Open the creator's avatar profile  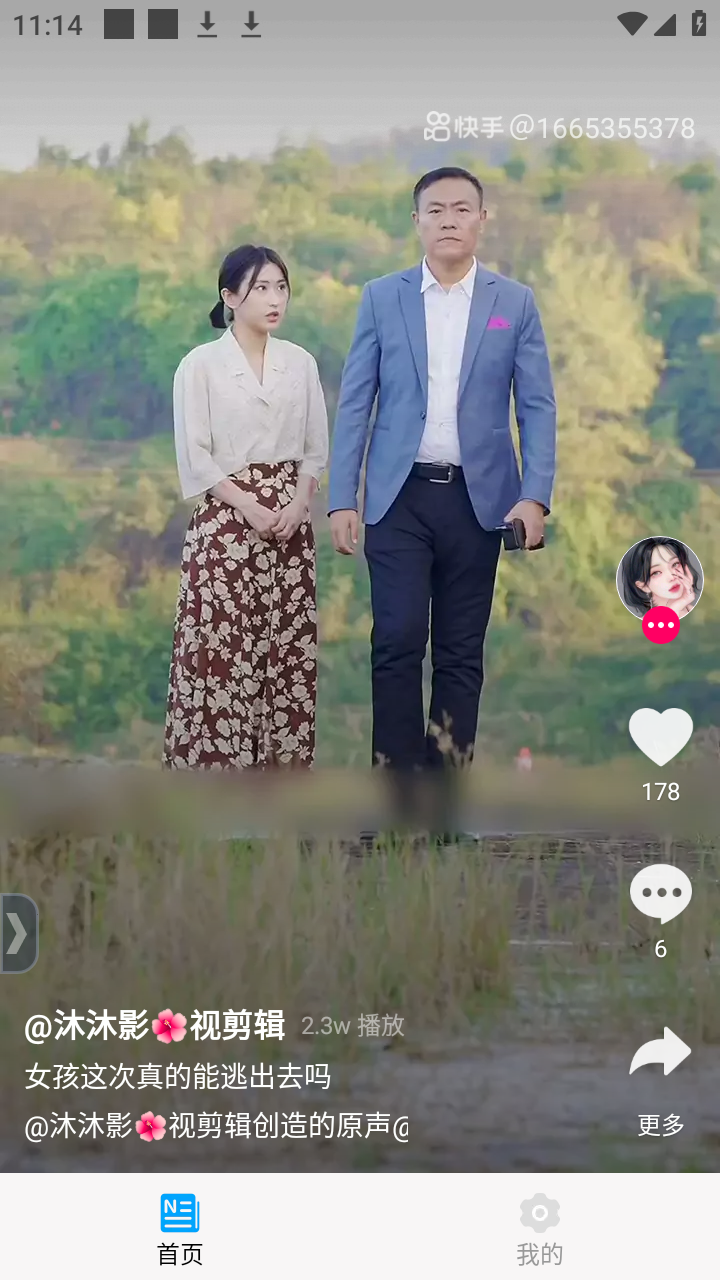pyautogui.click(x=660, y=580)
